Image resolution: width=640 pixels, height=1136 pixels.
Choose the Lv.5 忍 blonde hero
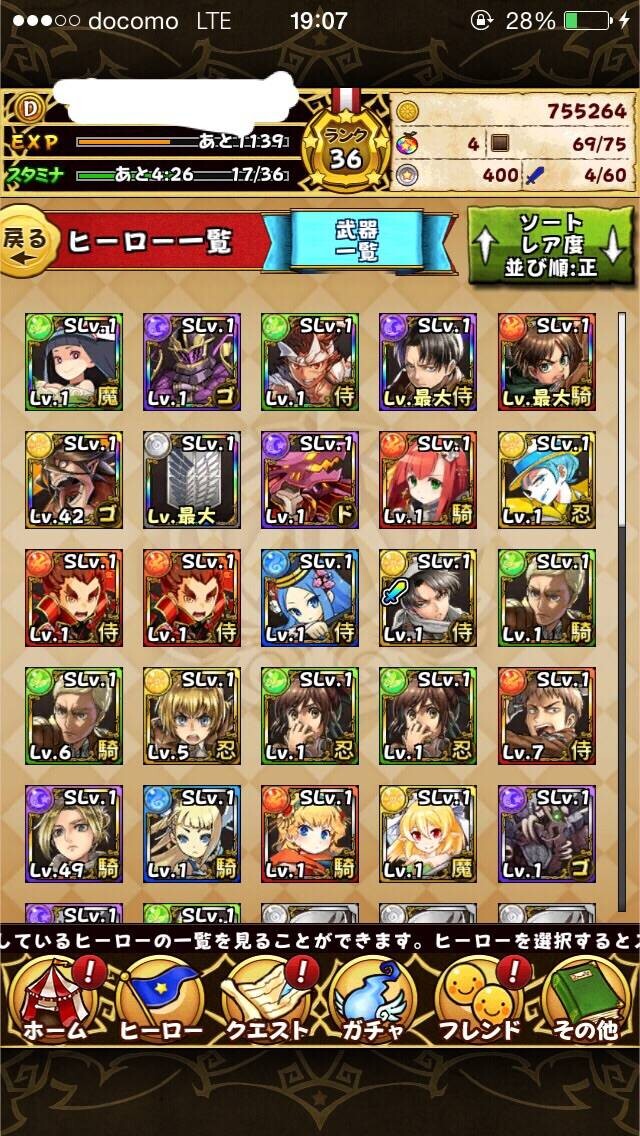click(192, 716)
